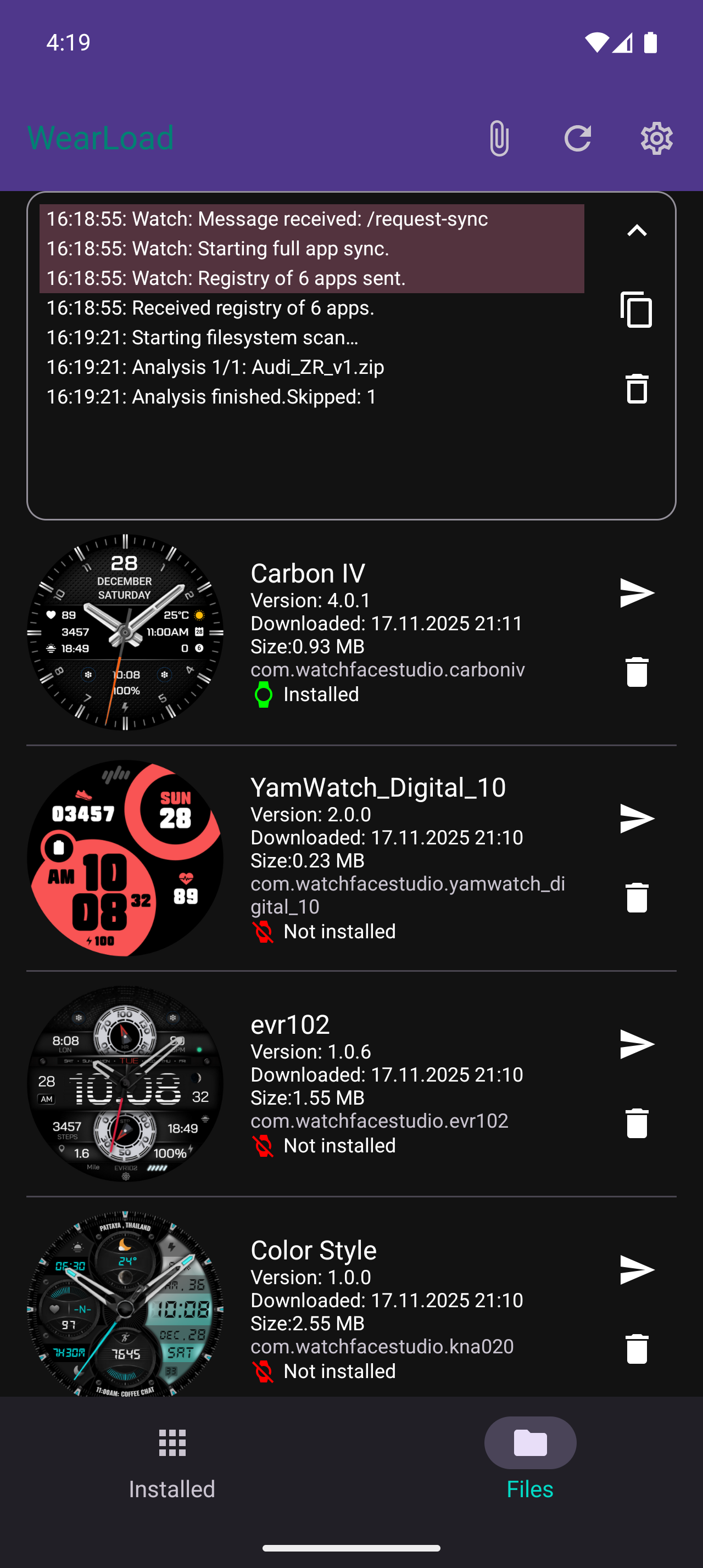Open WearLoad settings

(x=656, y=139)
